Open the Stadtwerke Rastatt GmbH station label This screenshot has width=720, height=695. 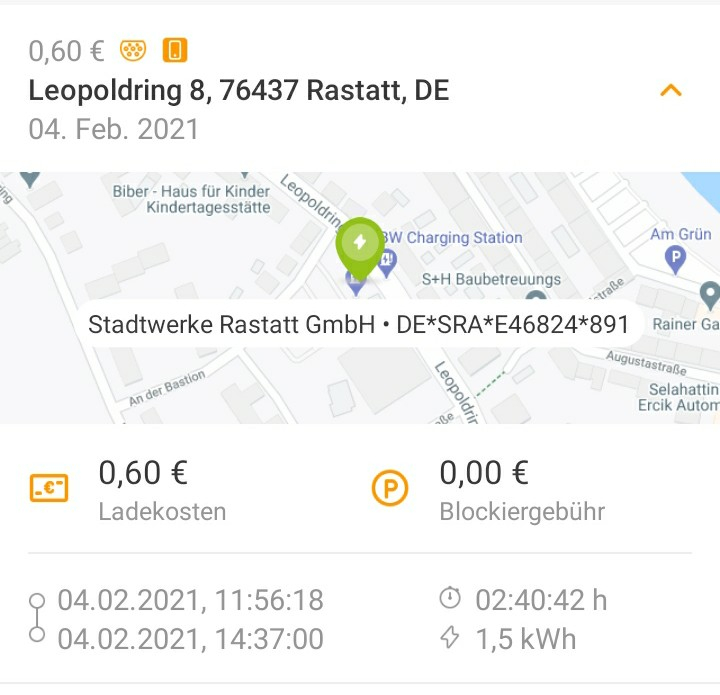point(358,324)
